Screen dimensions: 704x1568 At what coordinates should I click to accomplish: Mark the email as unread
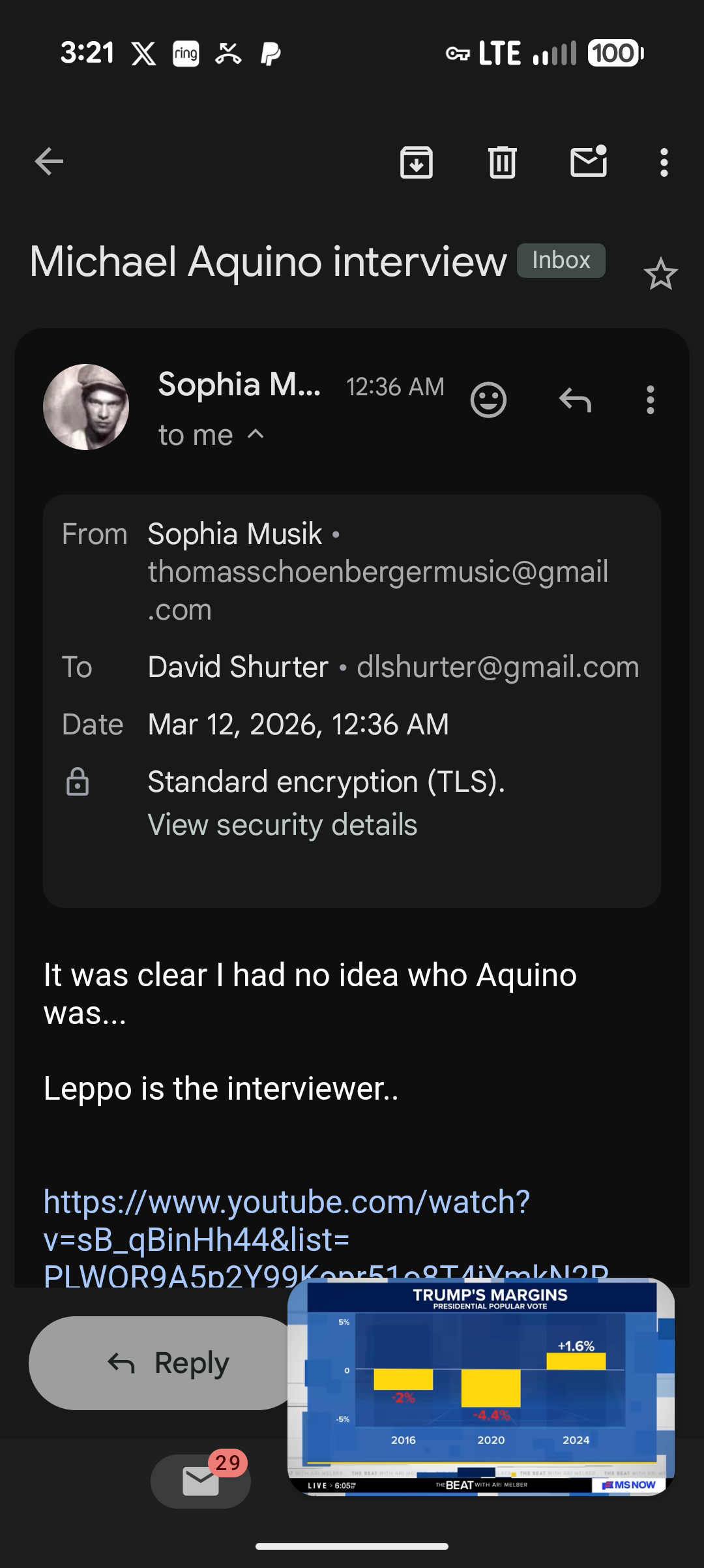pos(588,162)
